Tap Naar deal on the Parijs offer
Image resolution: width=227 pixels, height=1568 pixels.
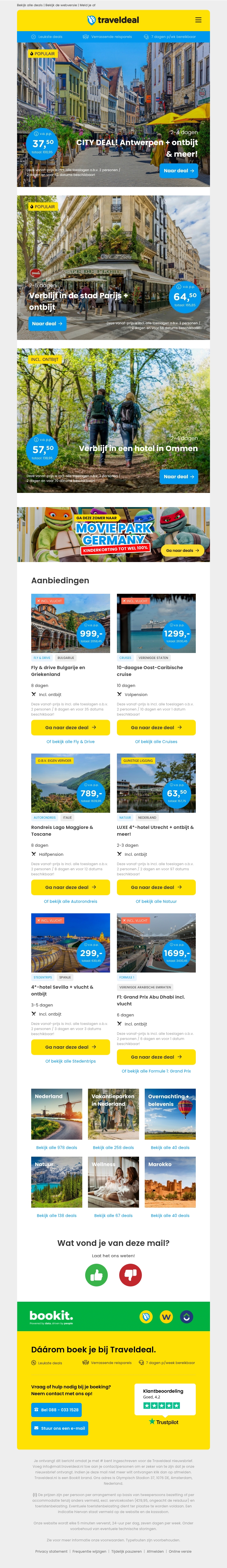pyautogui.click(x=47, y=324)
